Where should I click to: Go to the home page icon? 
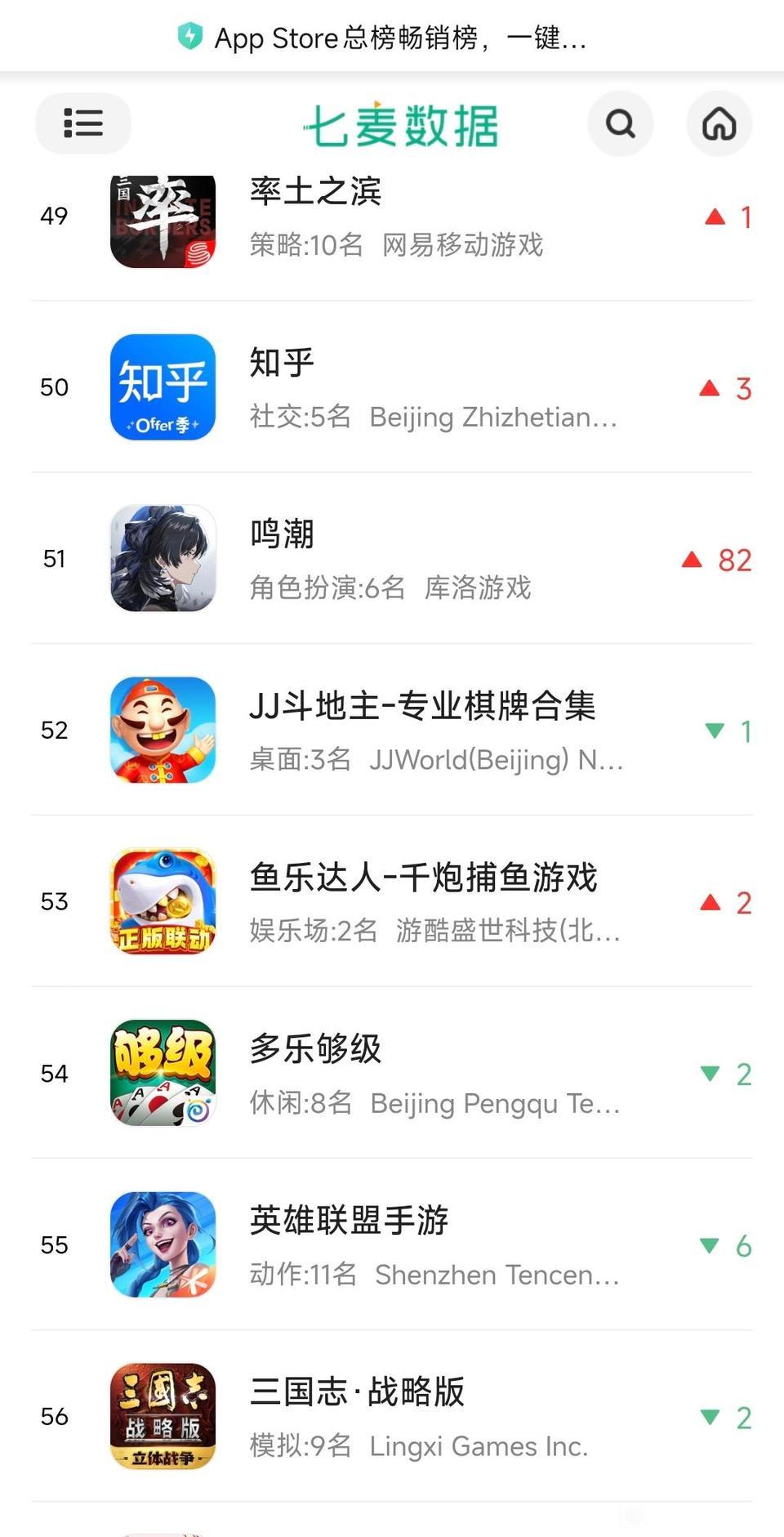pos(719,124)
